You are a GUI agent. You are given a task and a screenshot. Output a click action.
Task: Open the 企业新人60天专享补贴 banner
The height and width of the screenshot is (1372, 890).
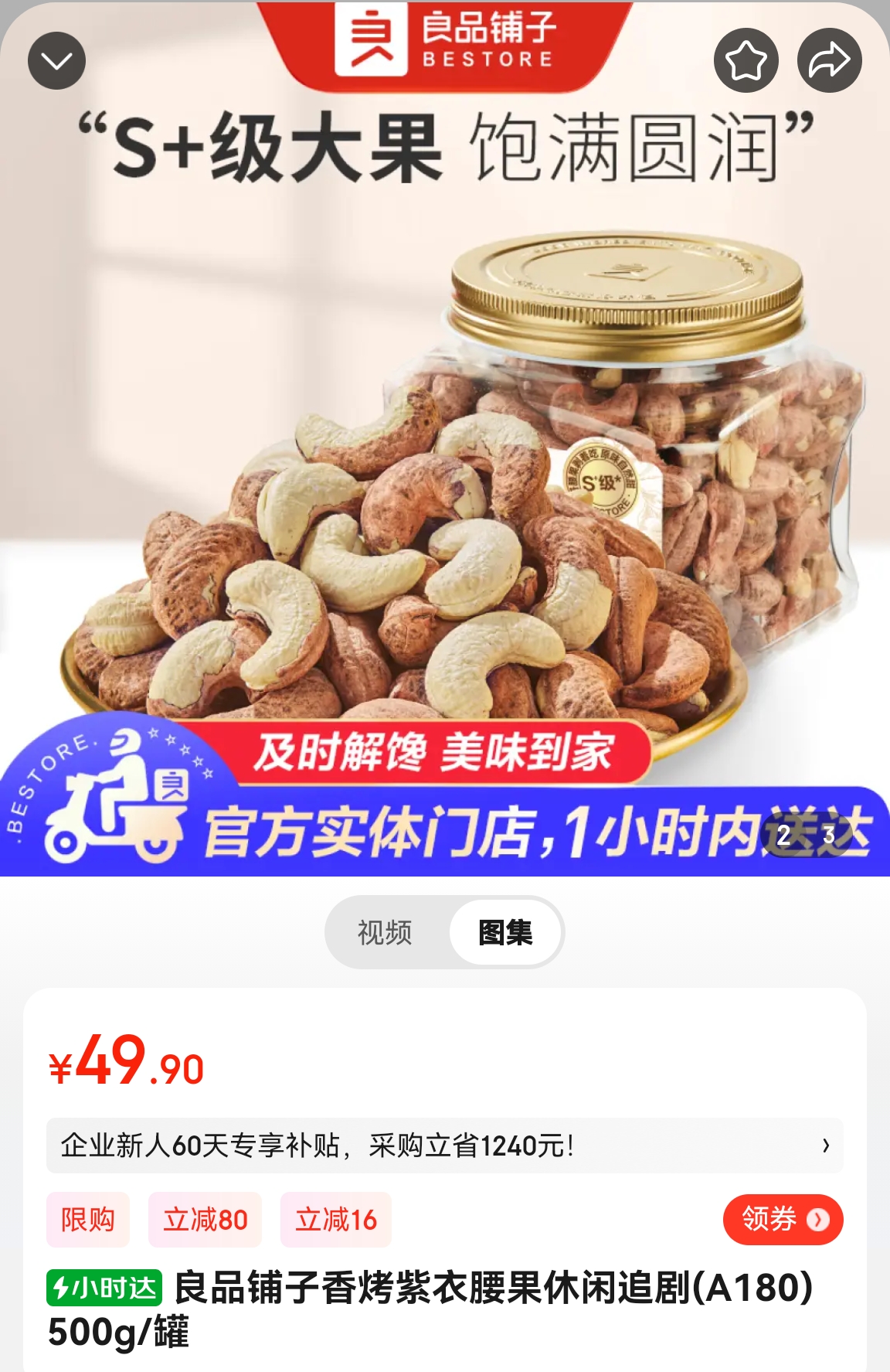point(444,1145)
